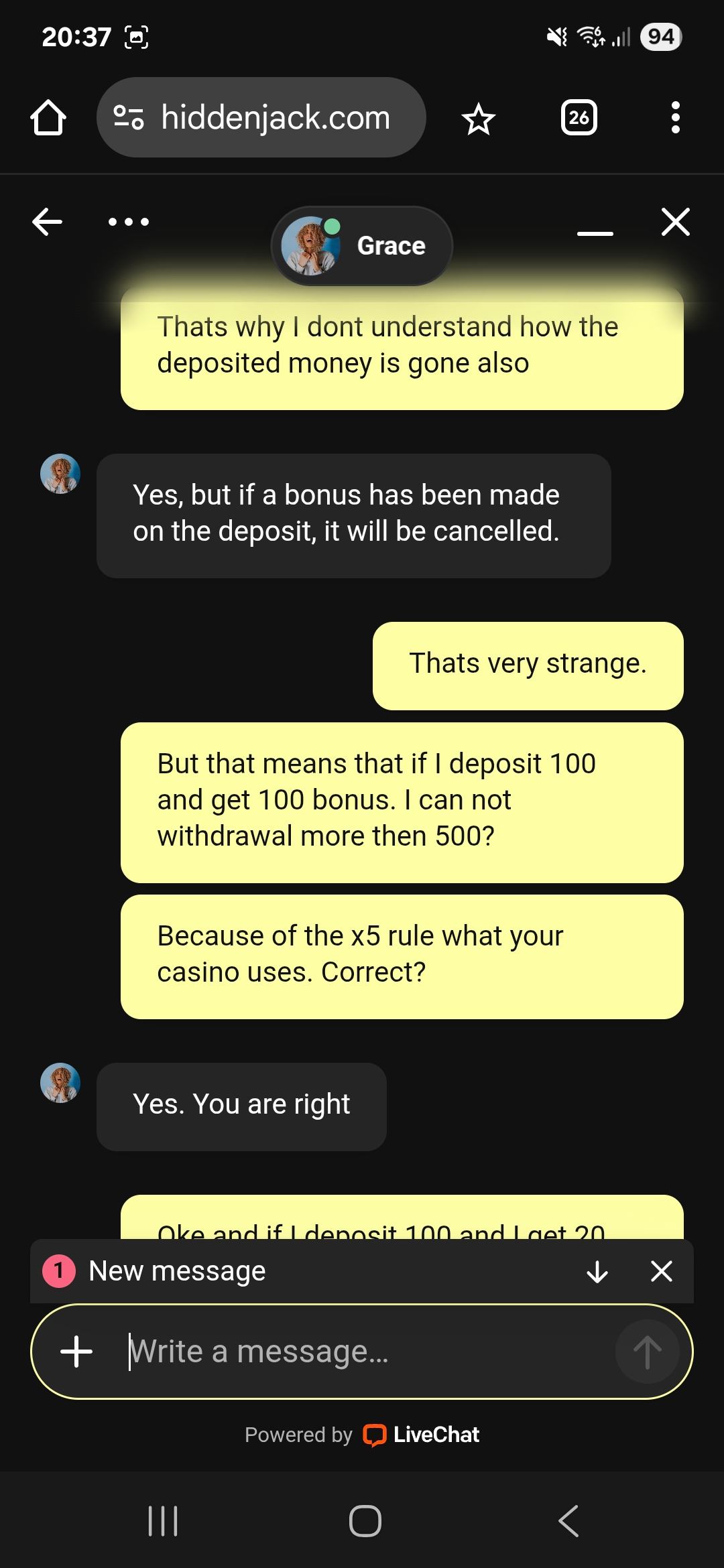This screenshot has height=1568, width=724.
Task: Open agent Grace's profile chip
Action: click(x=362, y=246)
